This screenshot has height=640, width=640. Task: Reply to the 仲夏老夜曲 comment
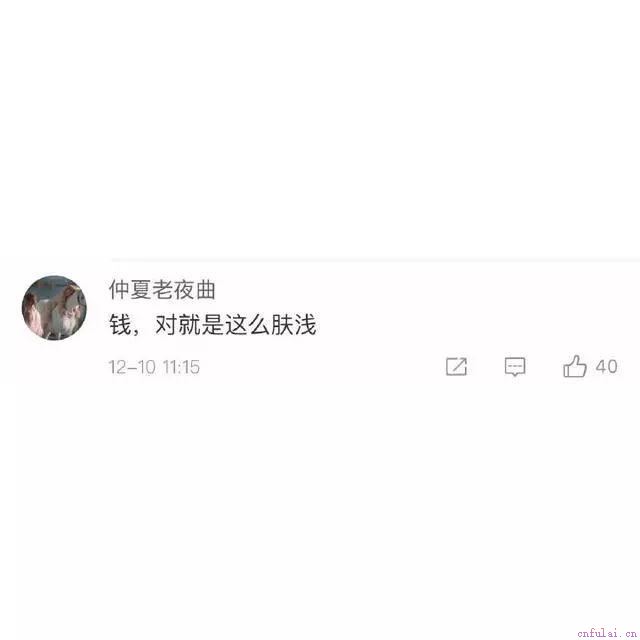(515, 367)
